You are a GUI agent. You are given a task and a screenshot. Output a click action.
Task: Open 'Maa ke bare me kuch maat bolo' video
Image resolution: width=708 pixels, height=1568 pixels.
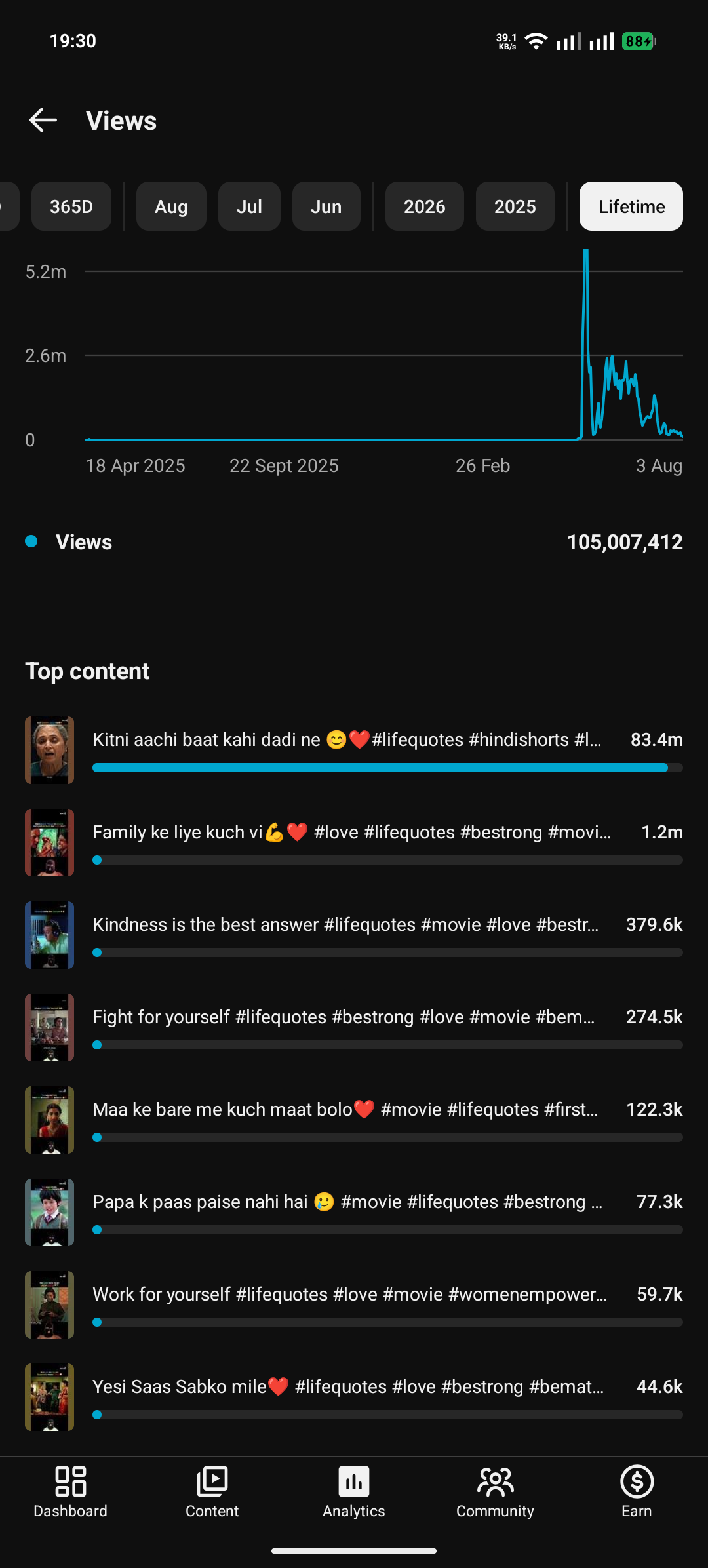pyautogui.click(x=354, y=1120)
